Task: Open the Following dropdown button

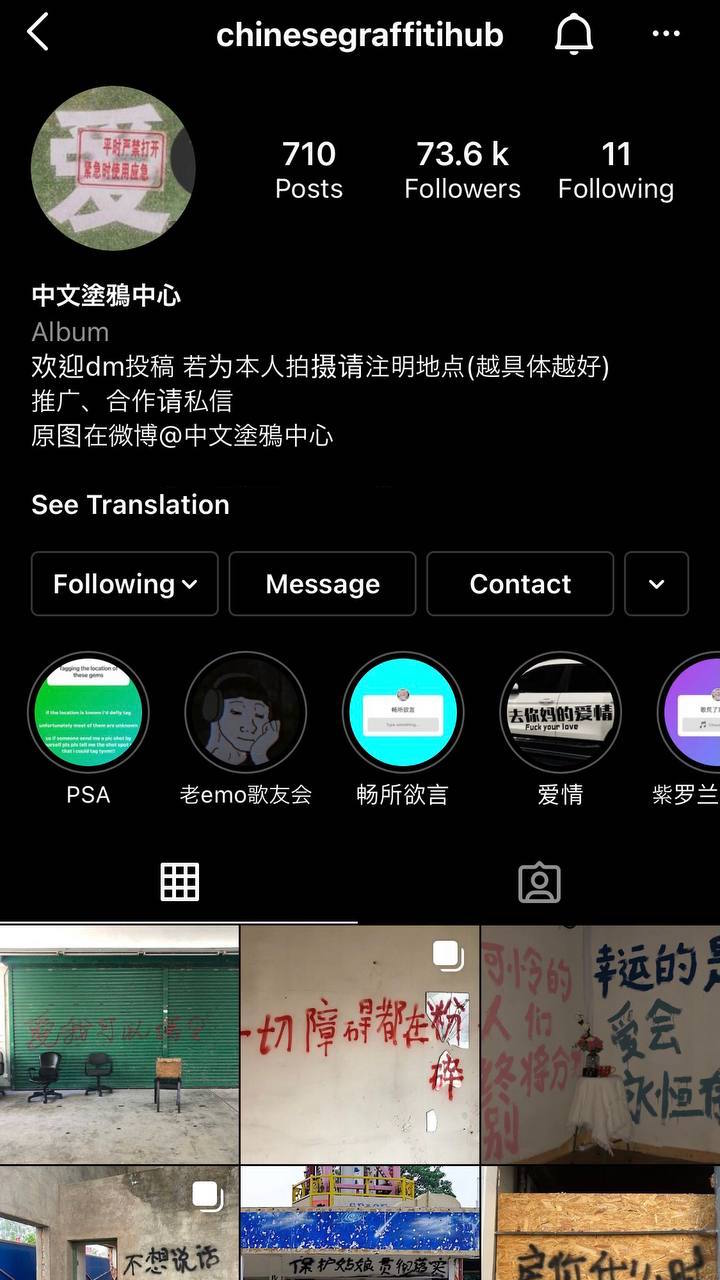Action: coord(124,583)
